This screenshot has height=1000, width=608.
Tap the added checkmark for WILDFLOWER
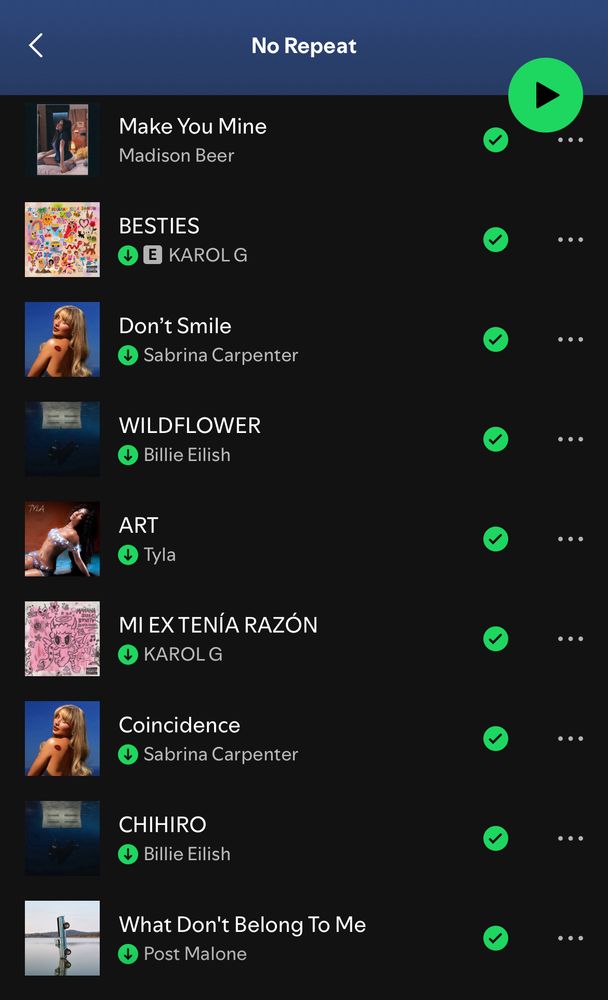point(496,439)
